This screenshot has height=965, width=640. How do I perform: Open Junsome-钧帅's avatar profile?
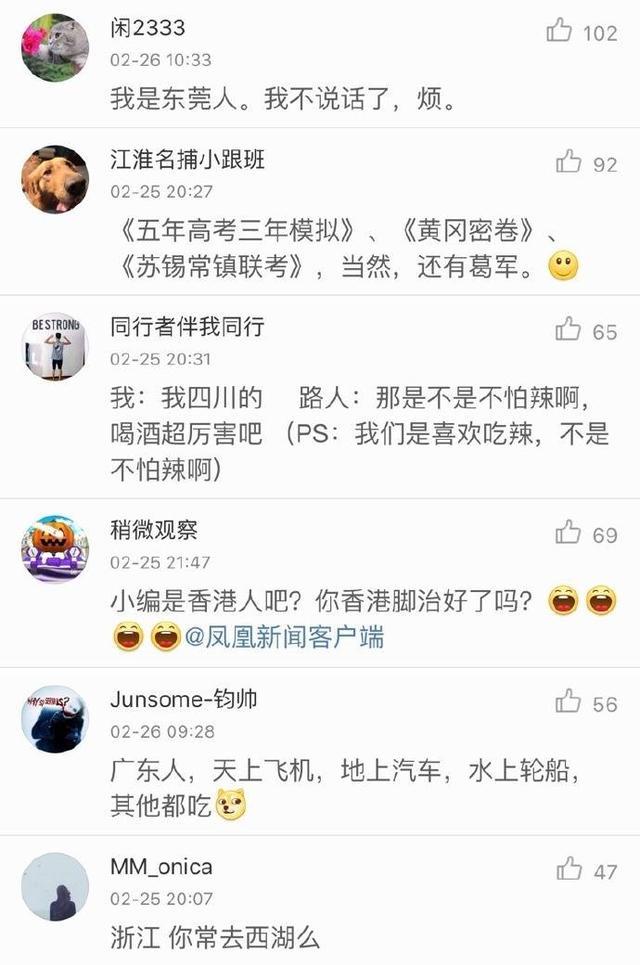coord(54,718)
